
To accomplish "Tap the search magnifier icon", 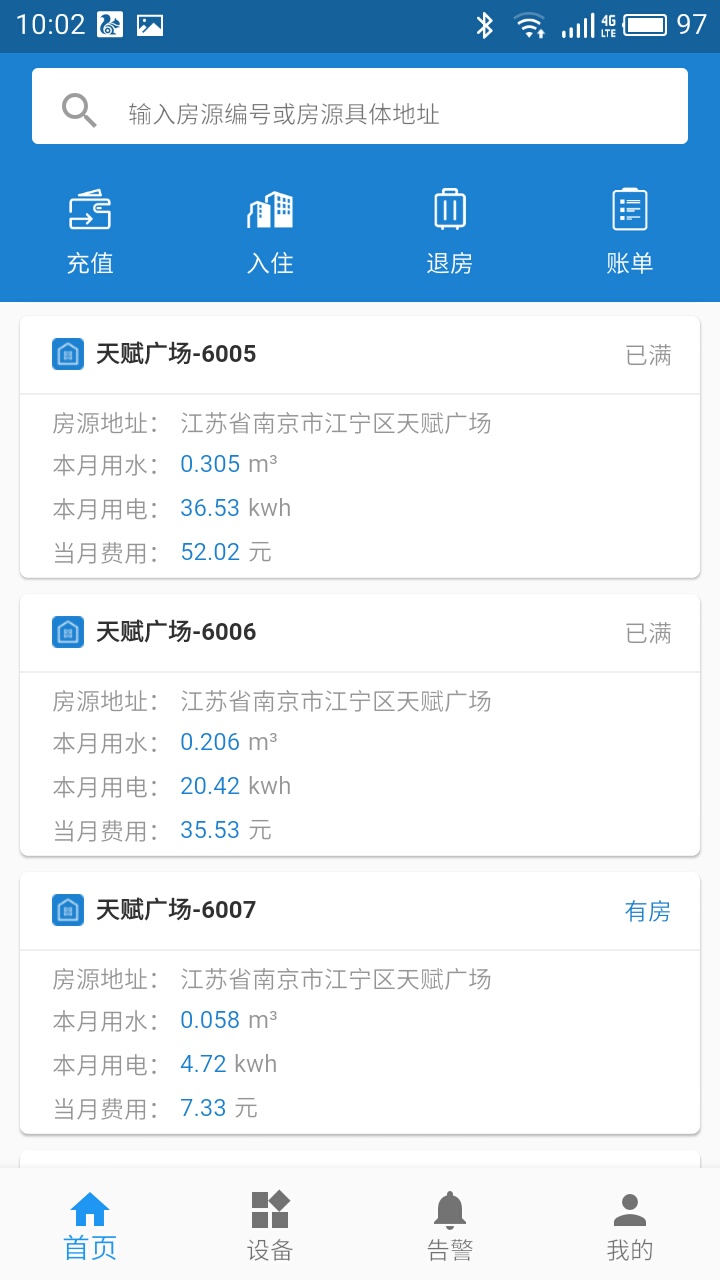I will coord(78,110).
